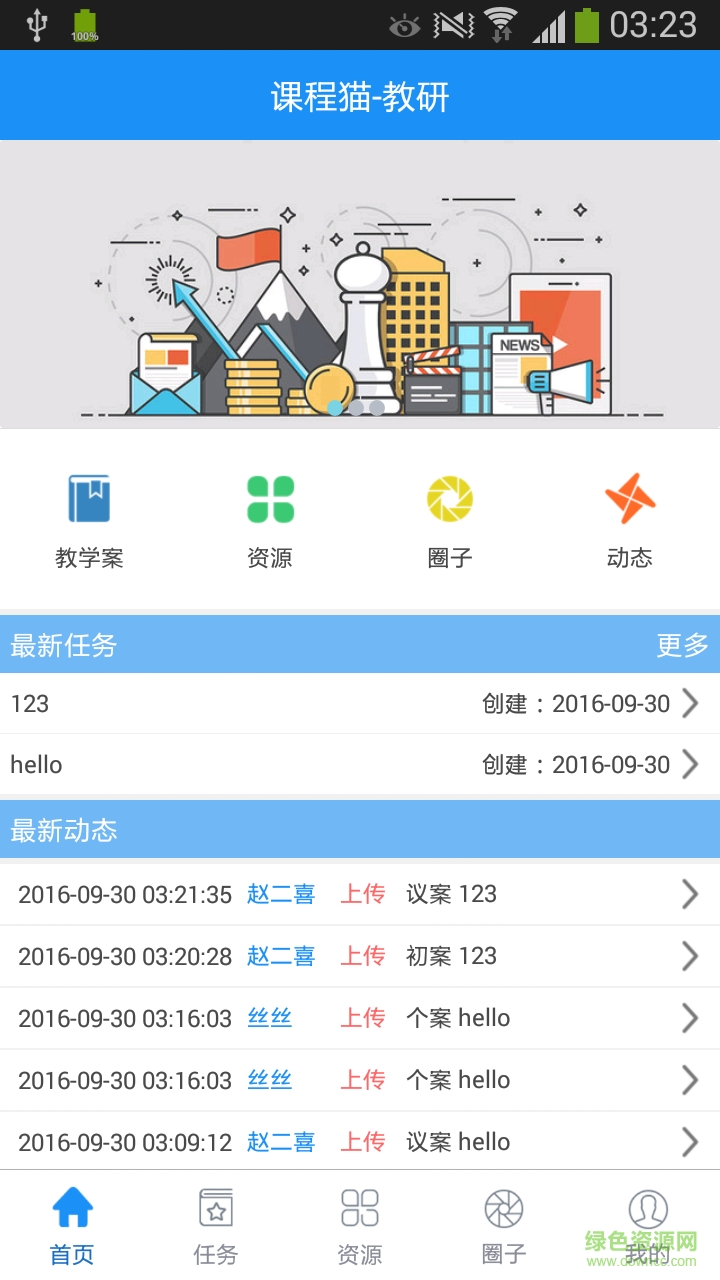Tap an inactive carousel indicator dot
This screenshot has width=720, height=1280.
coord(356,408)
